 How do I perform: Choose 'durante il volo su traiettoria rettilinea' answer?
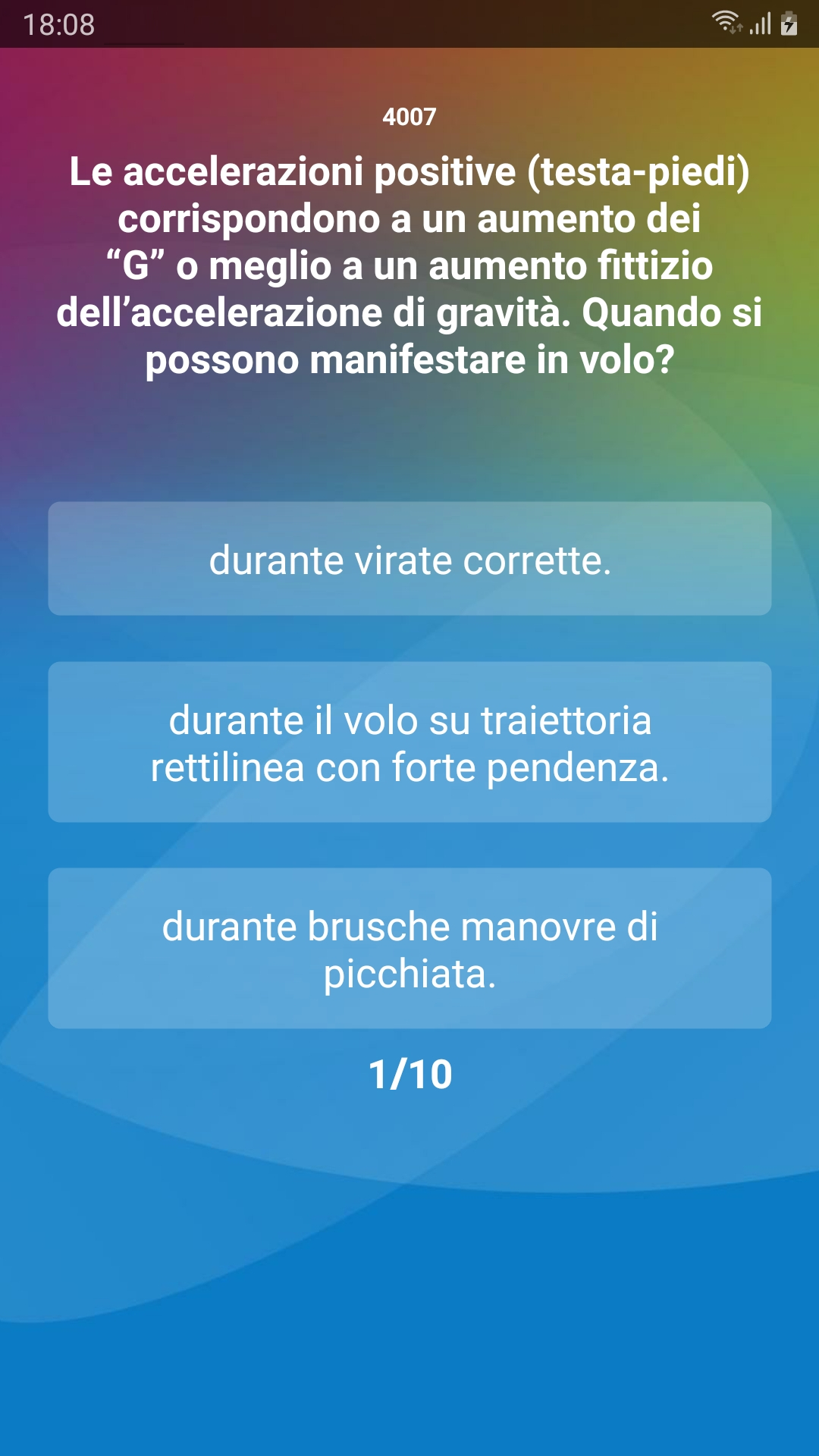[409, 742]
